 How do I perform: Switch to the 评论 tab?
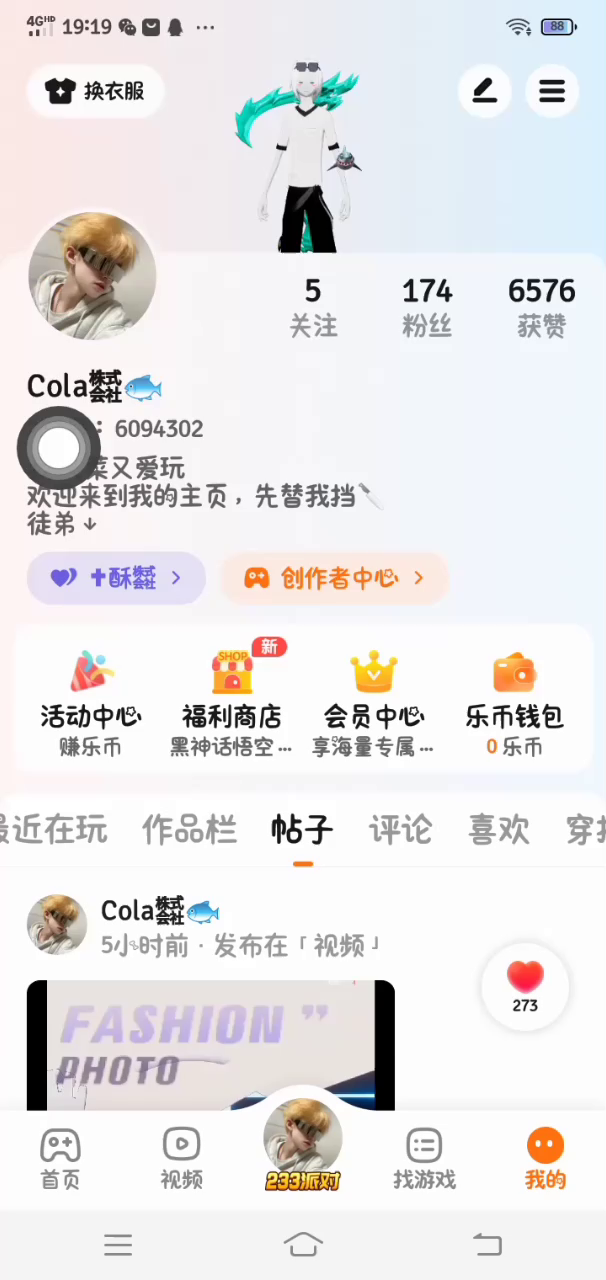coord(400,830)
